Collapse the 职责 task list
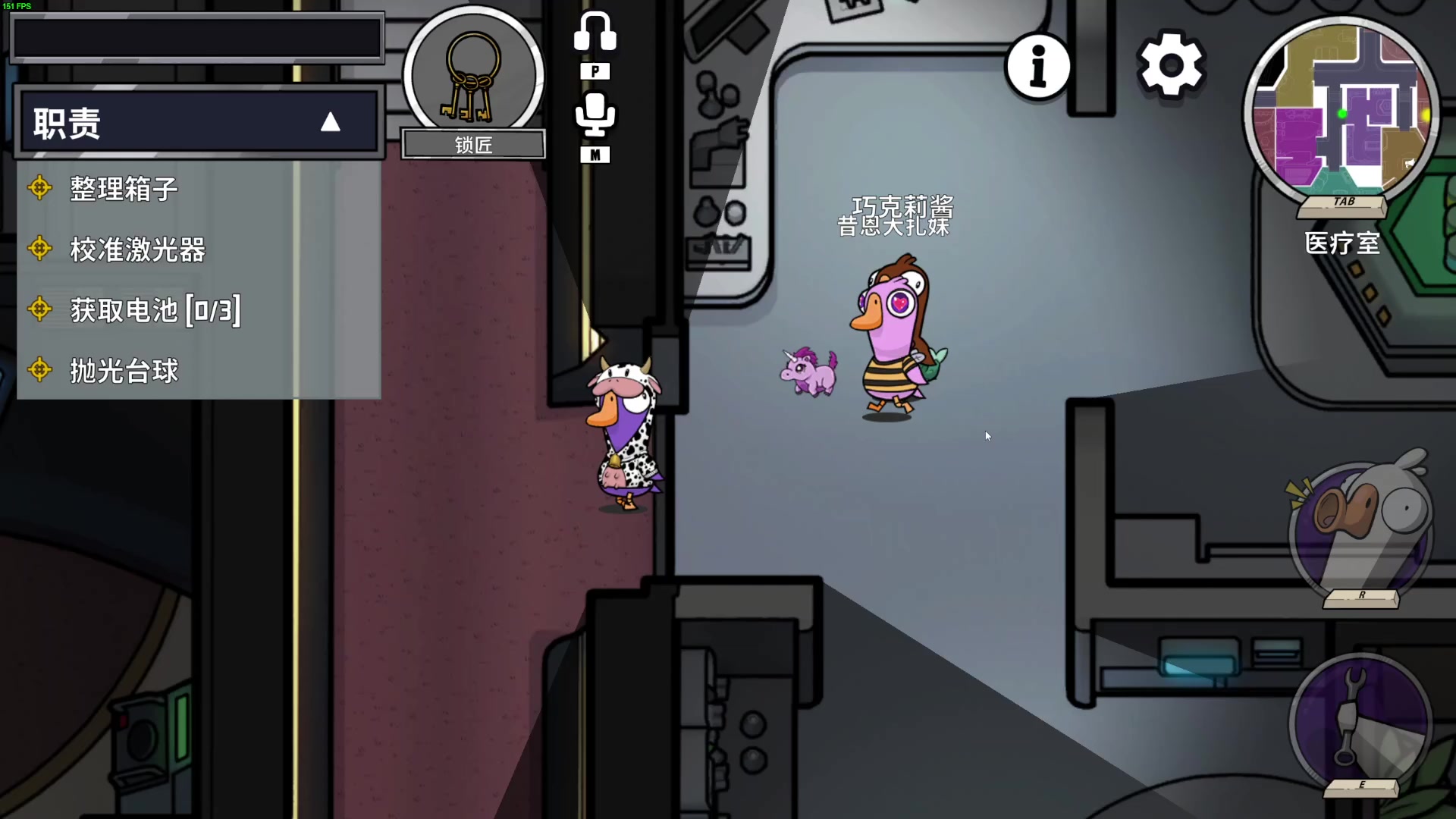This screenshot has height=819, width=1456. click(x=330, y=122)
